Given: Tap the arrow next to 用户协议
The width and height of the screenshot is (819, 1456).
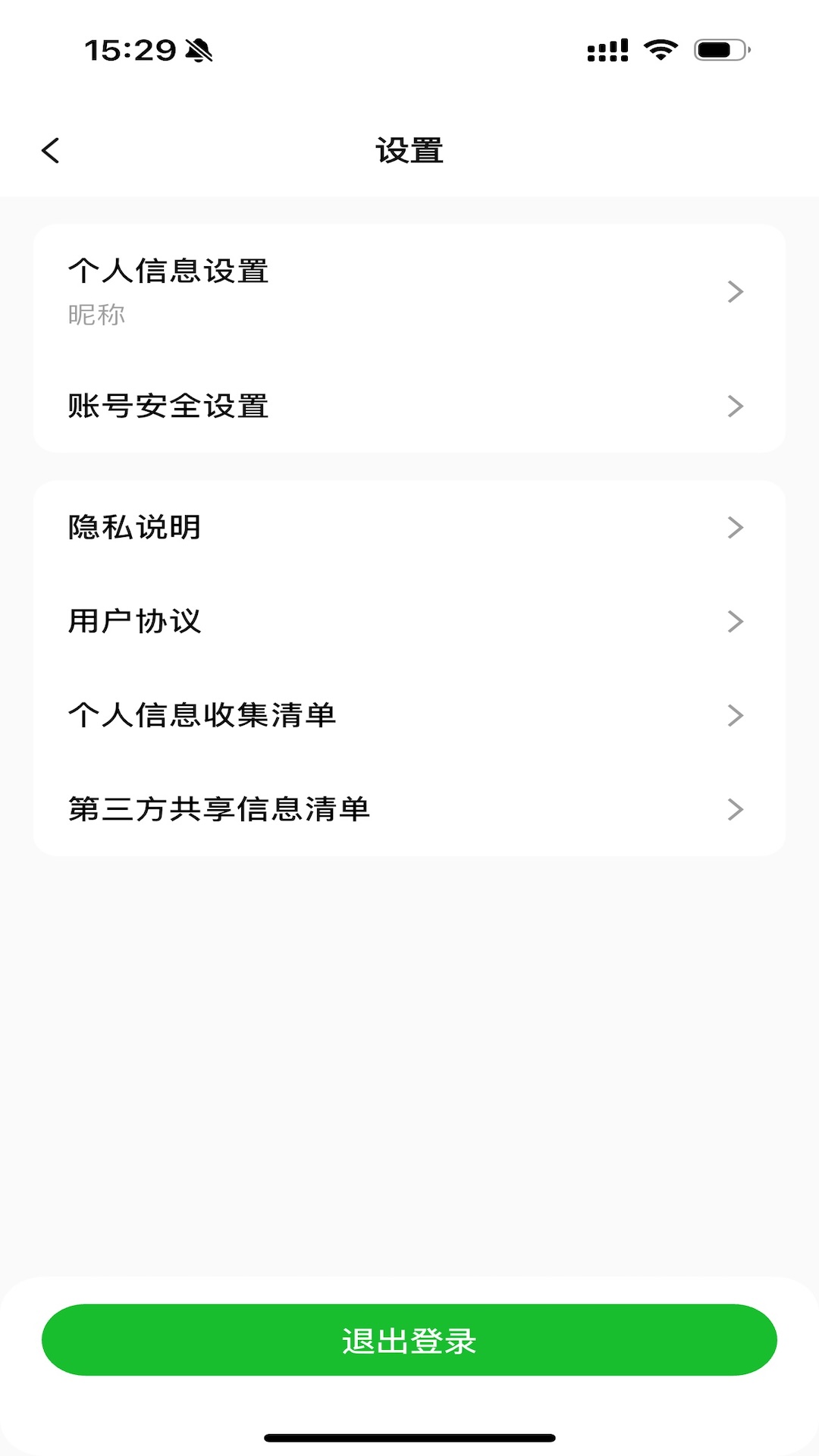Looking at the screenshot, I should click(x=734, y=622).
